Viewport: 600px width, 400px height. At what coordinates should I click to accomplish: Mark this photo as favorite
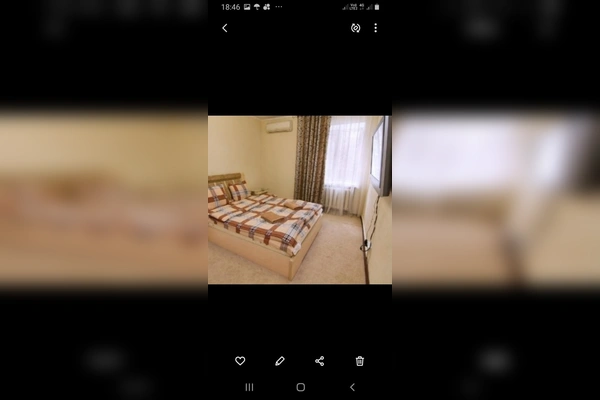[240, 361]
